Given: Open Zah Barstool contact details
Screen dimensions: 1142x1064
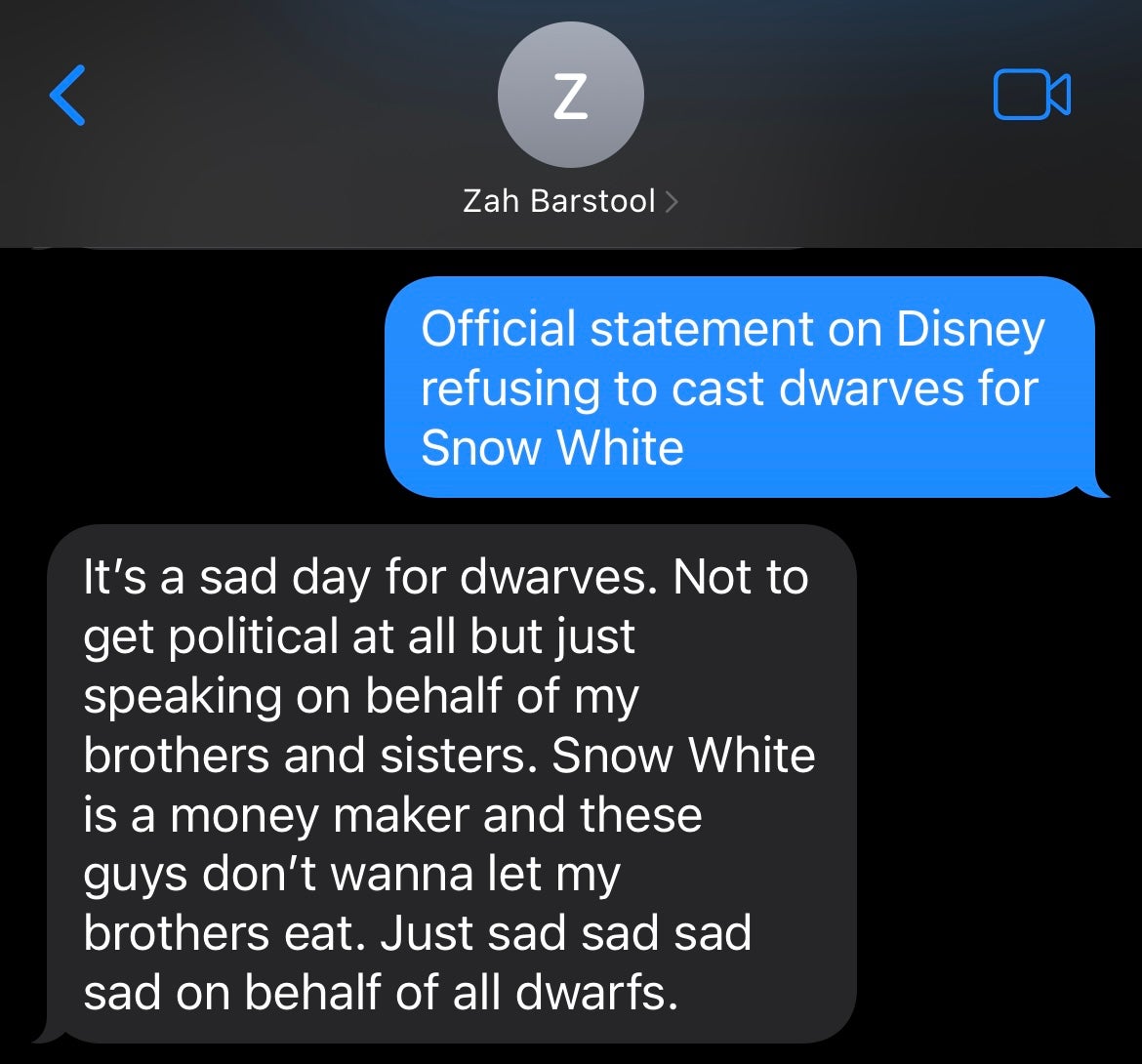Looking at the screenshot, I should (x=570, y=201).
